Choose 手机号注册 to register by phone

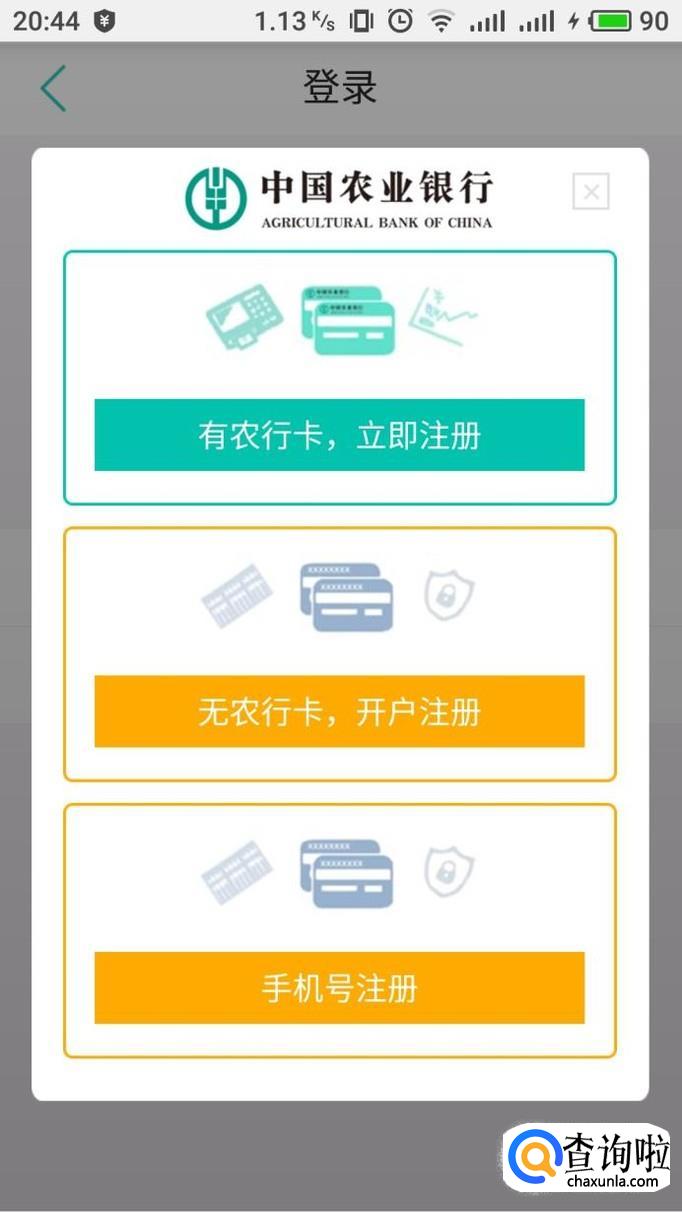(x=339, y=988)
